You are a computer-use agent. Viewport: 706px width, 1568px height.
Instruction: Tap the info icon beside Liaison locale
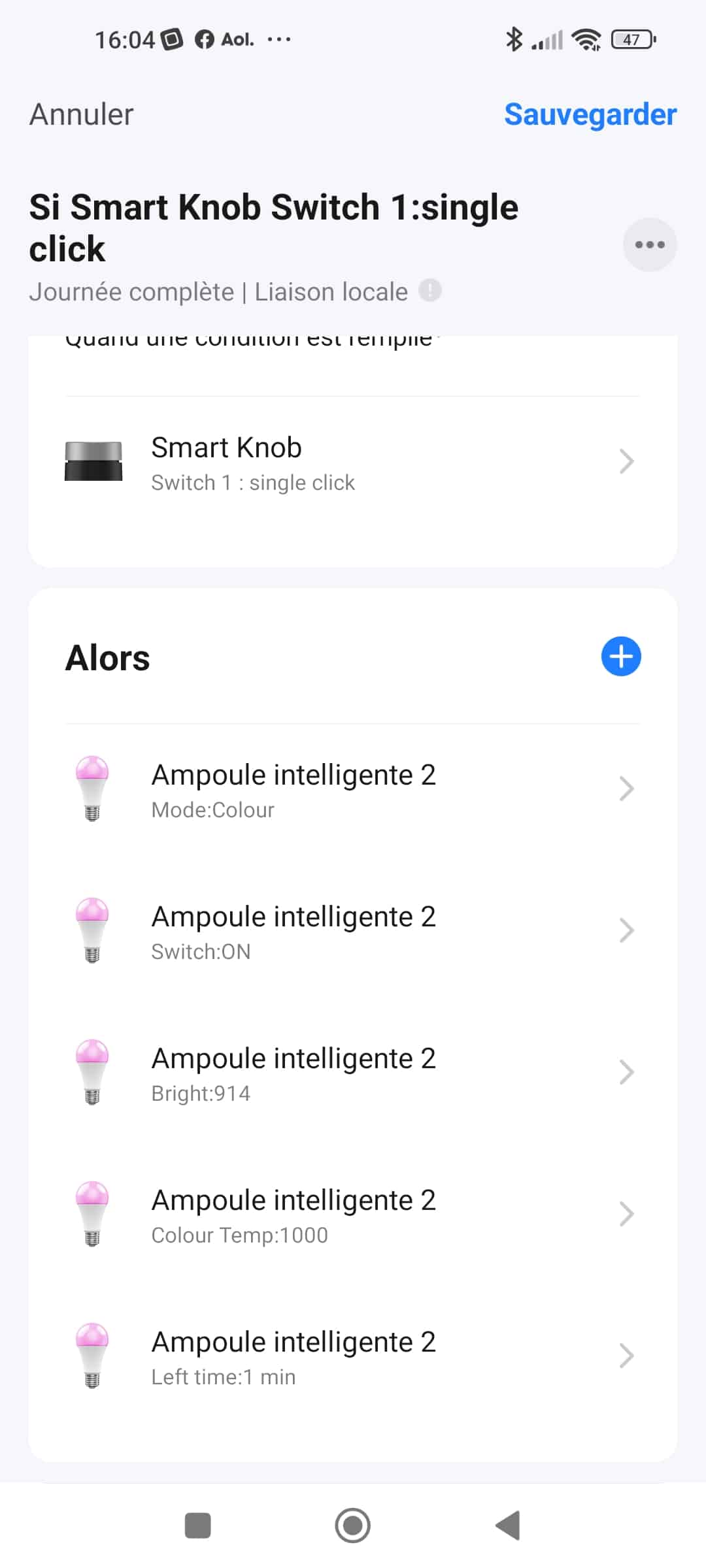[430, 290]
